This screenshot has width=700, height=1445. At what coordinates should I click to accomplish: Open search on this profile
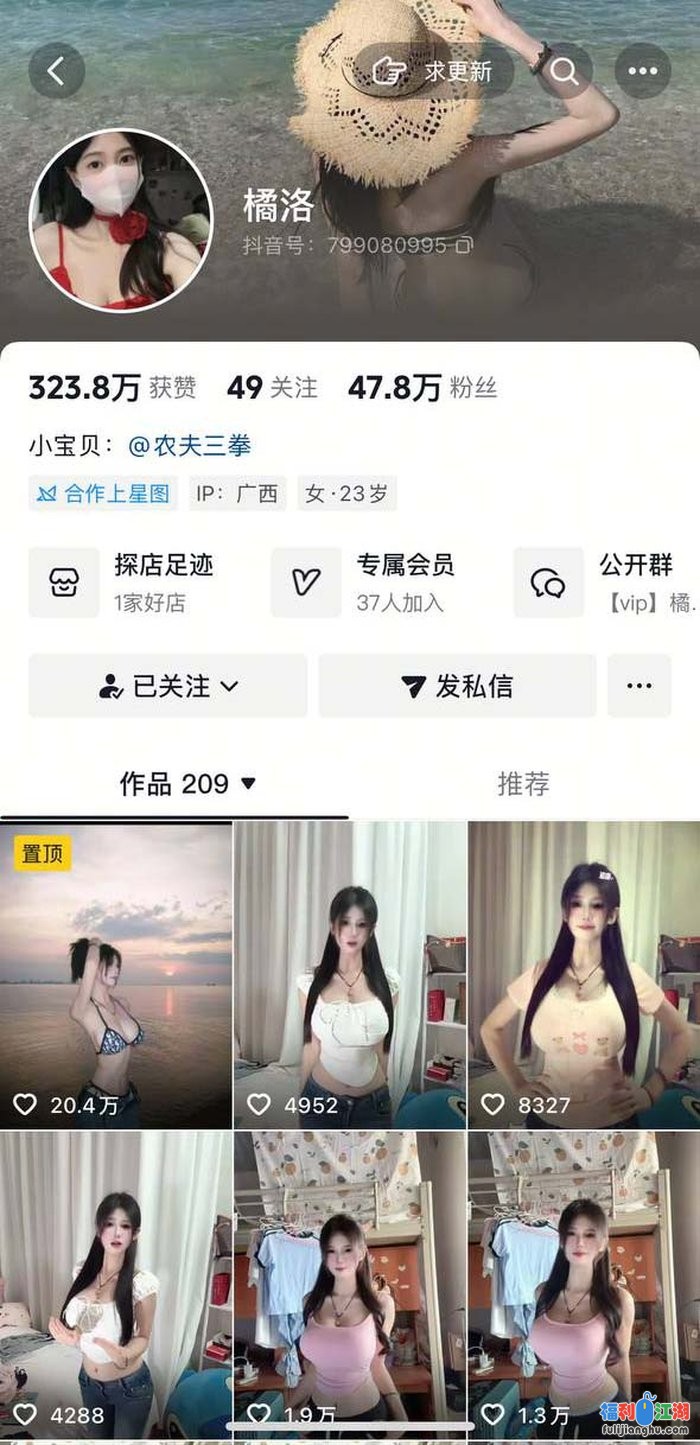[564, 70]
